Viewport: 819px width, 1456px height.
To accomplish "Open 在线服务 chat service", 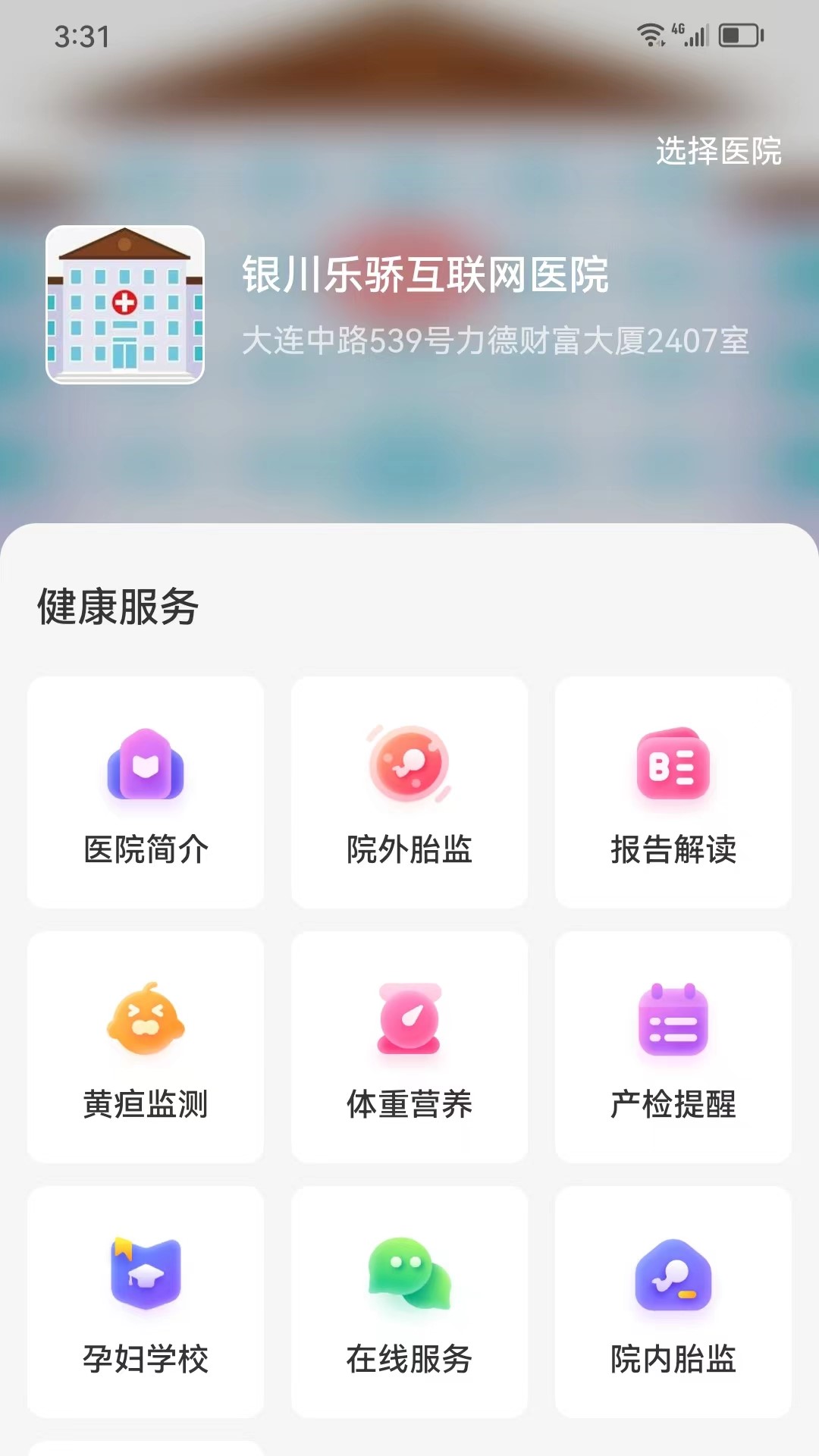I will pyautogui.click(x=409, y=1302).
